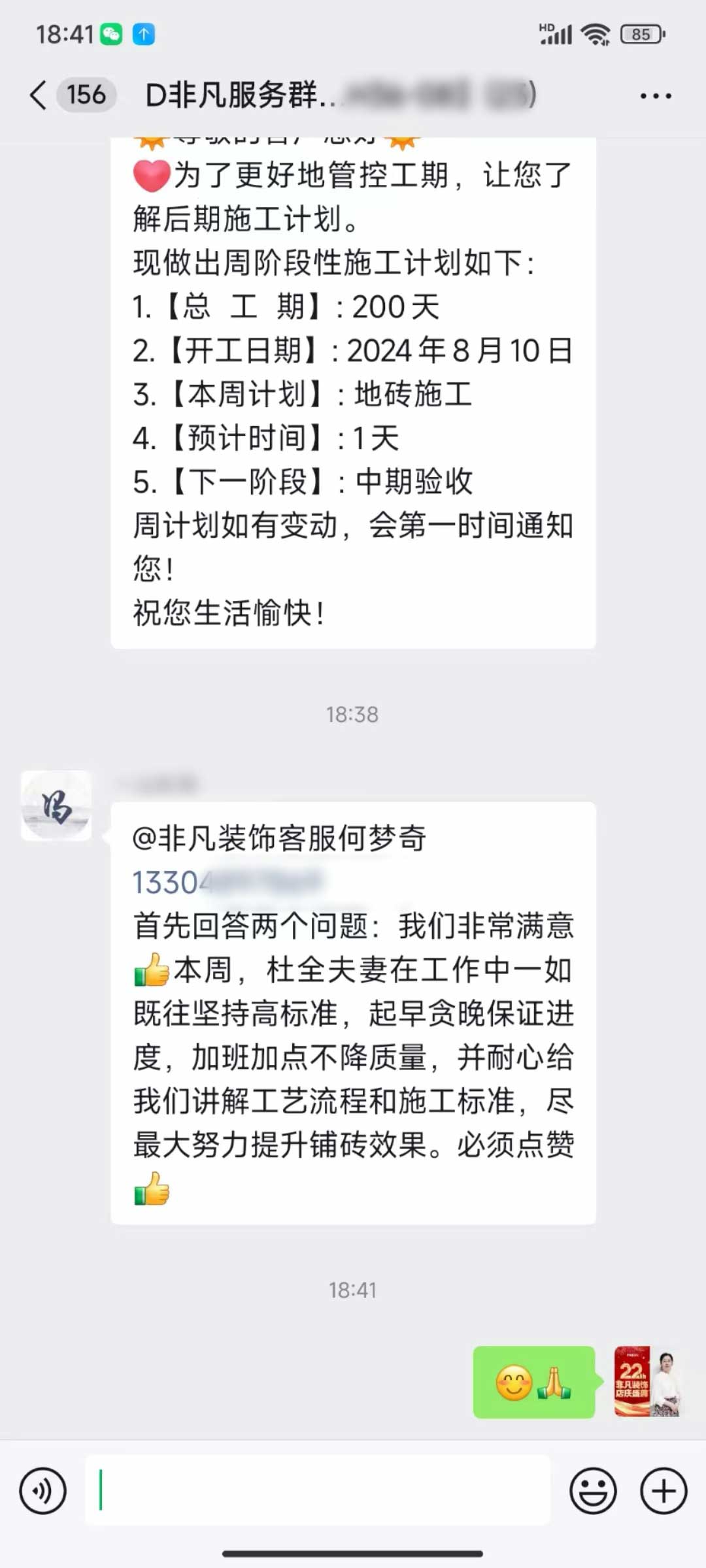Focus the message text field
Image resolution: width=706 pixels, height=1568 pixels.
pos(318,1492)
